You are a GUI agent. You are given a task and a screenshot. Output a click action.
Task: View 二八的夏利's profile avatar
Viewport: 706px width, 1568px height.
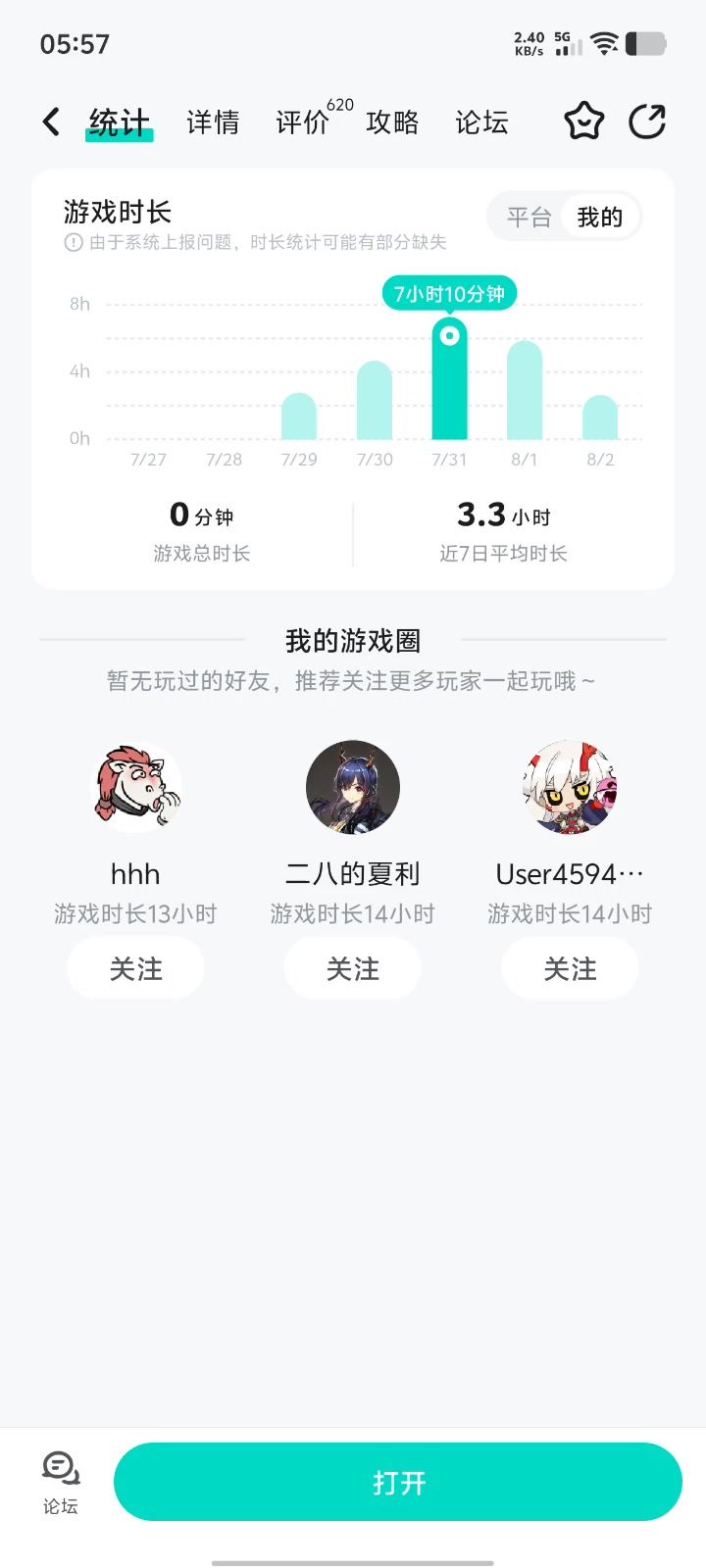tap(353, 787)
